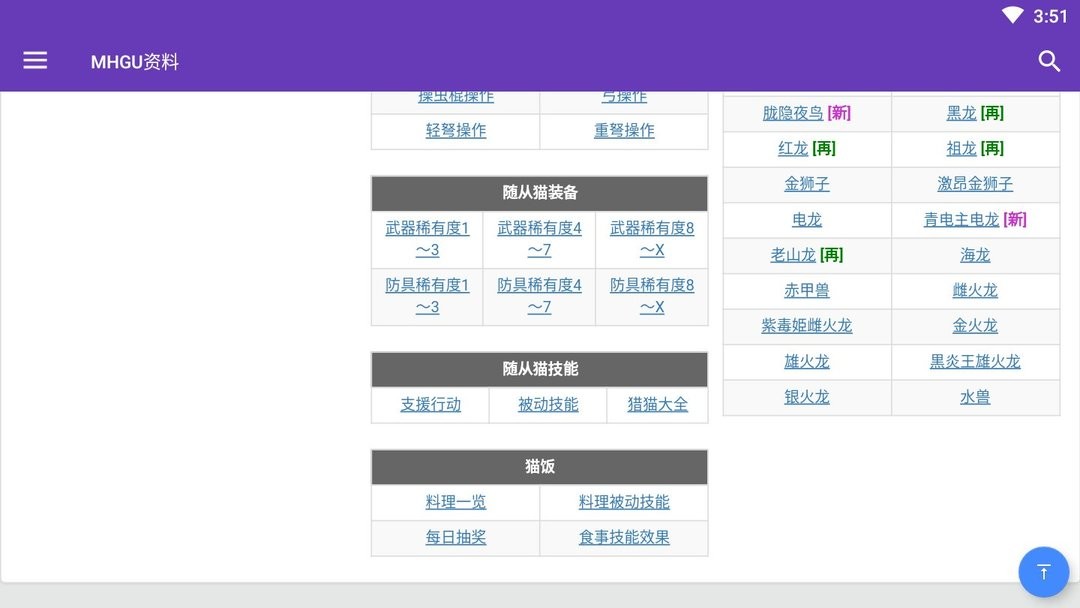1080x608 pixels.
Task: Open the 青电主电龙 monster page
Action: (962, 220)
